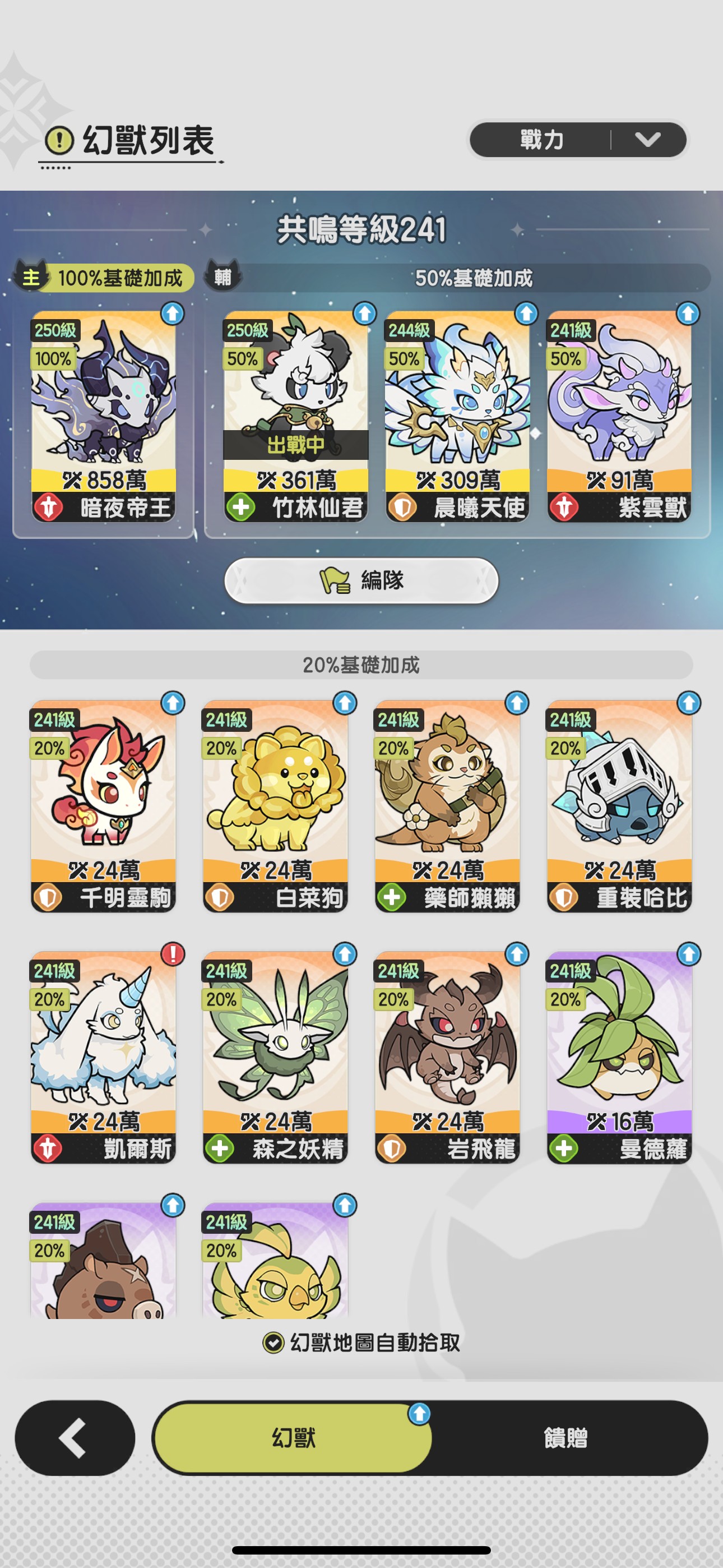Go back with the arrow button
Screen dimensions: 723x1568
coord(74,1438)
